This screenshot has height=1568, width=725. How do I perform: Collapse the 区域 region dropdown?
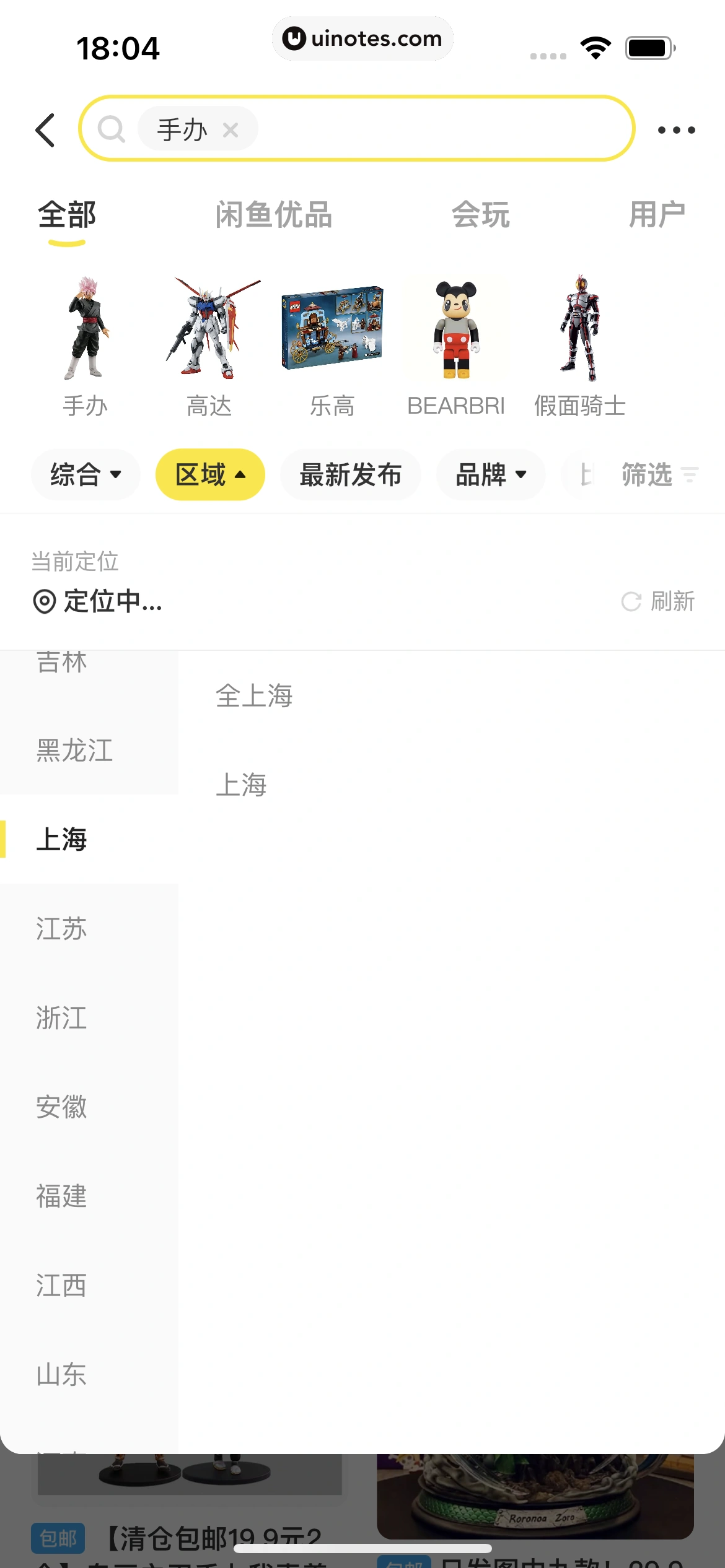[209, 474]
